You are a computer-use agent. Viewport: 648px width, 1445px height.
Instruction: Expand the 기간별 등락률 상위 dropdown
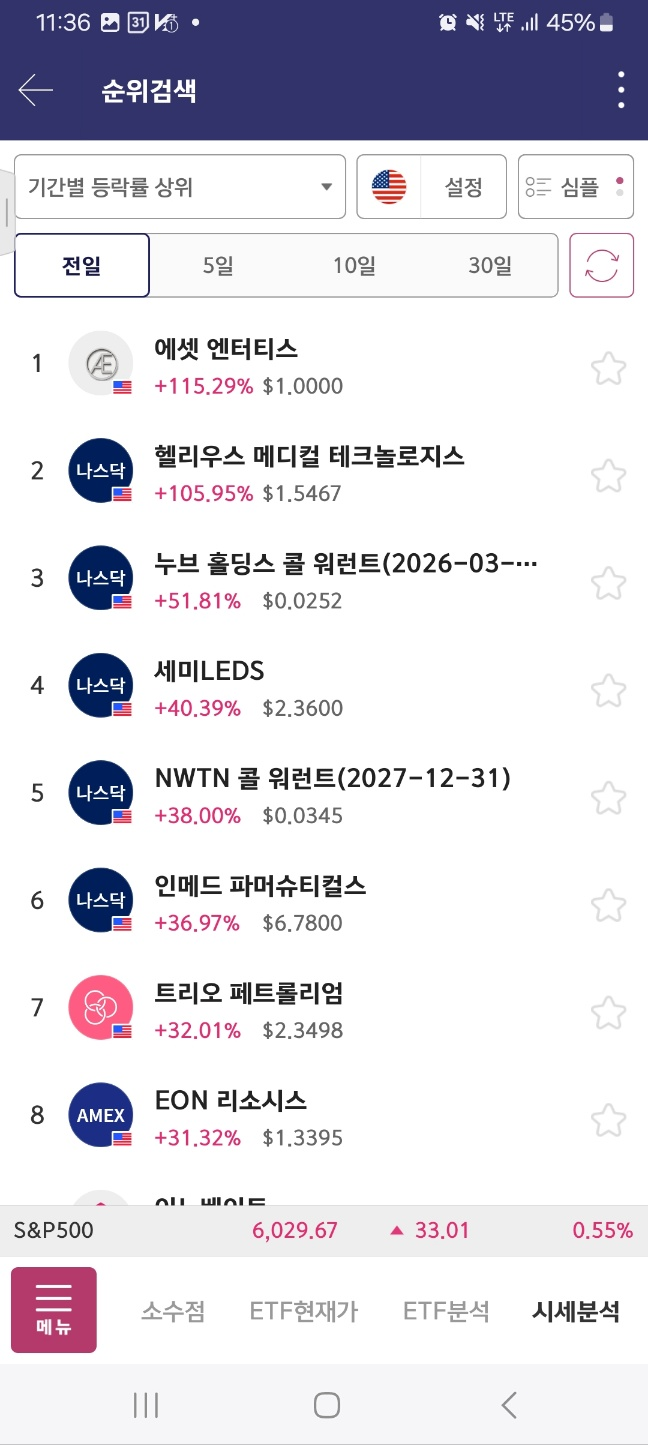(x=180, y=187)
